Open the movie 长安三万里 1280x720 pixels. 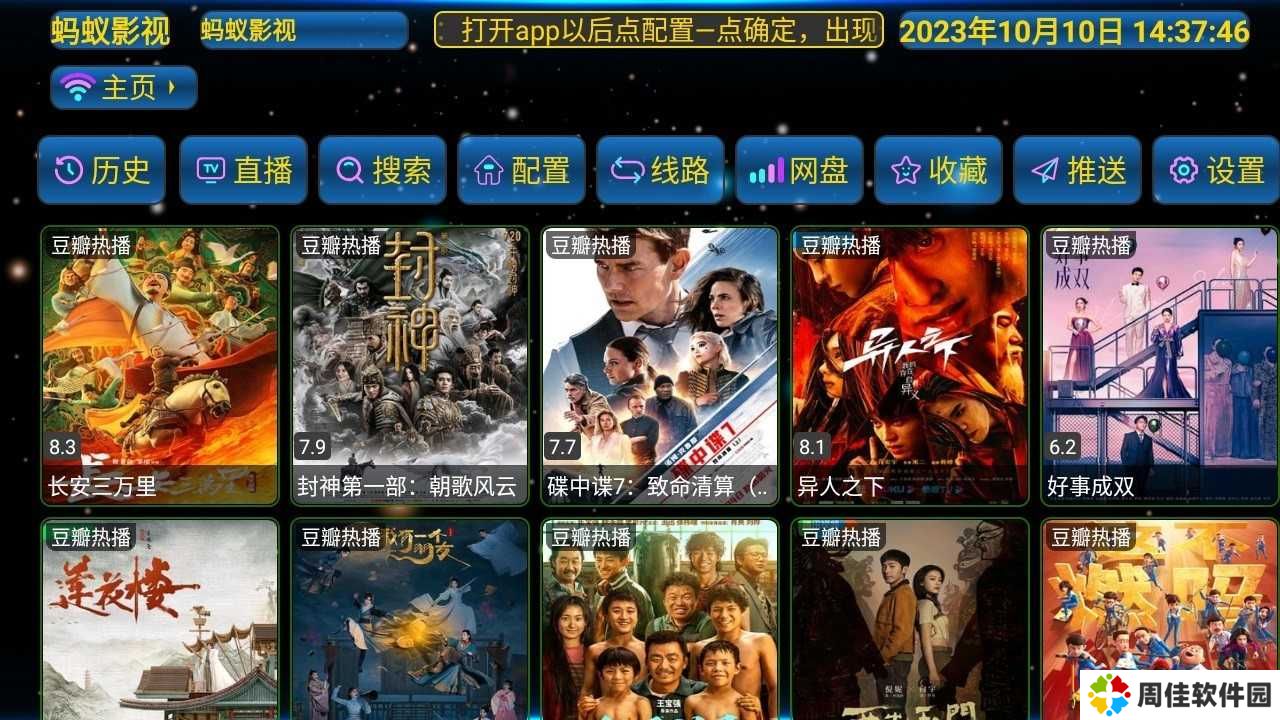[160, 365]
